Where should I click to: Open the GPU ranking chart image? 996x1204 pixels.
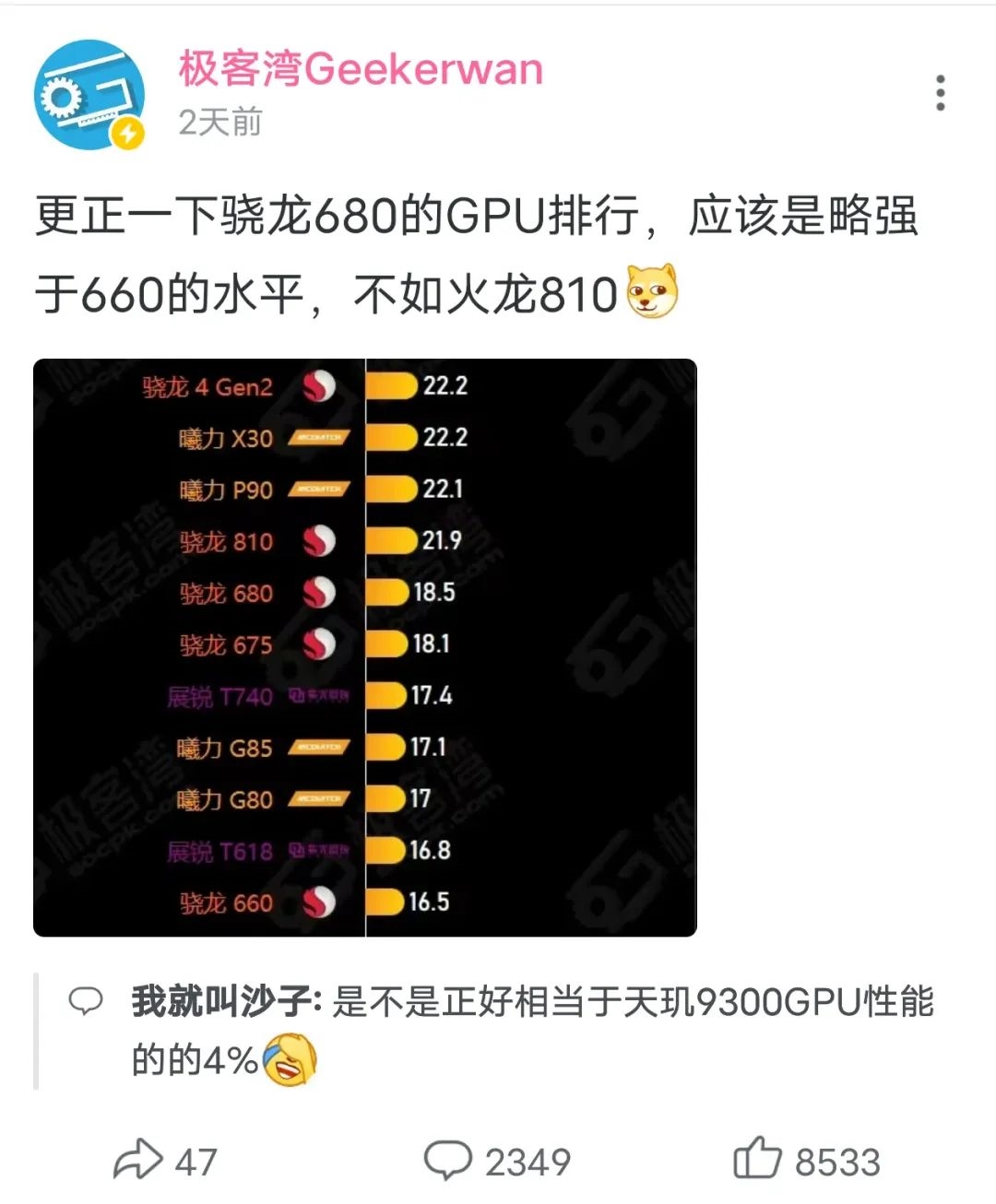365,647
